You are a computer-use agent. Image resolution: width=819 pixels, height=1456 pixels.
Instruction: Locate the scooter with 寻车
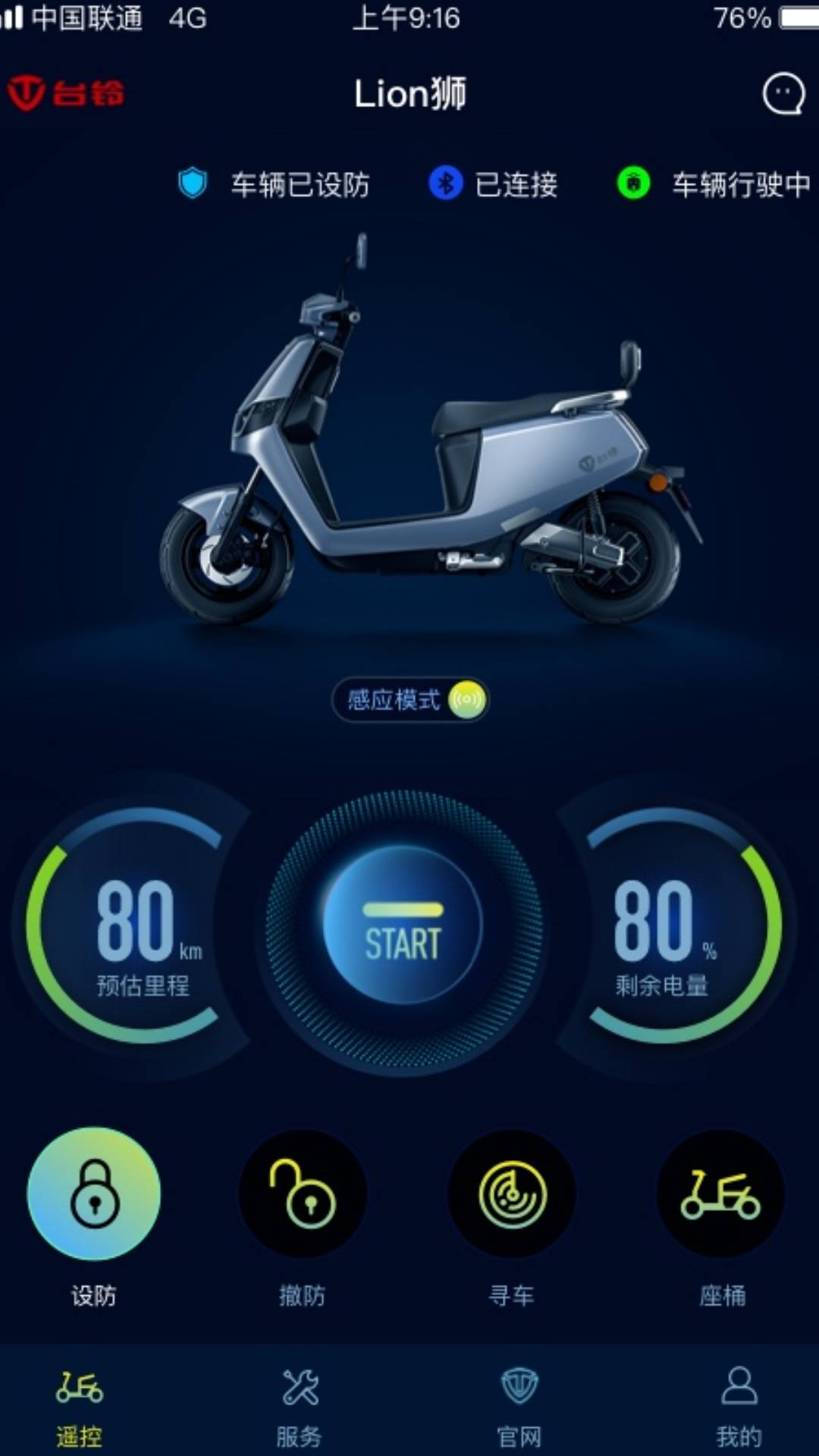point(512,1194)
